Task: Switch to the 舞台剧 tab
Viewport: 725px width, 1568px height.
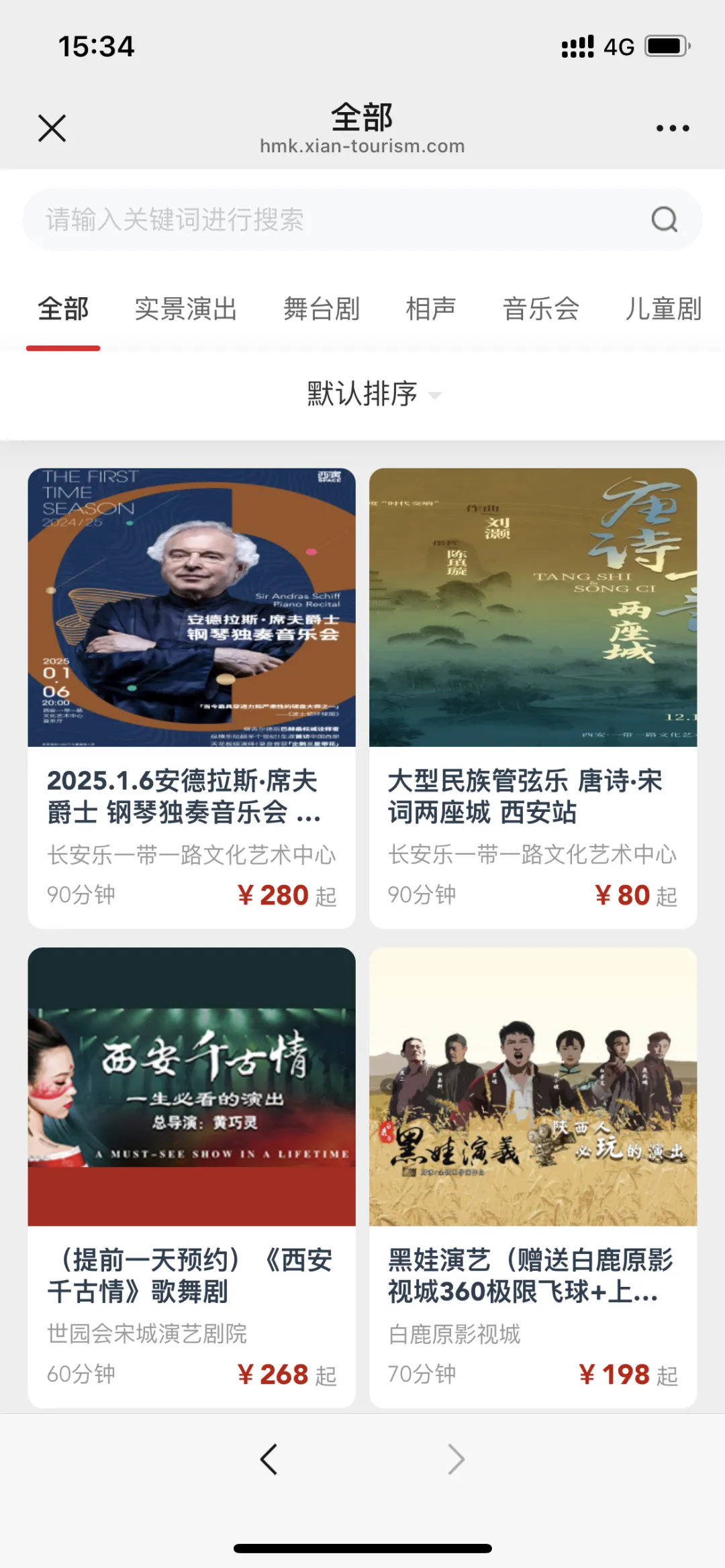Action: (x=322, y=309)
